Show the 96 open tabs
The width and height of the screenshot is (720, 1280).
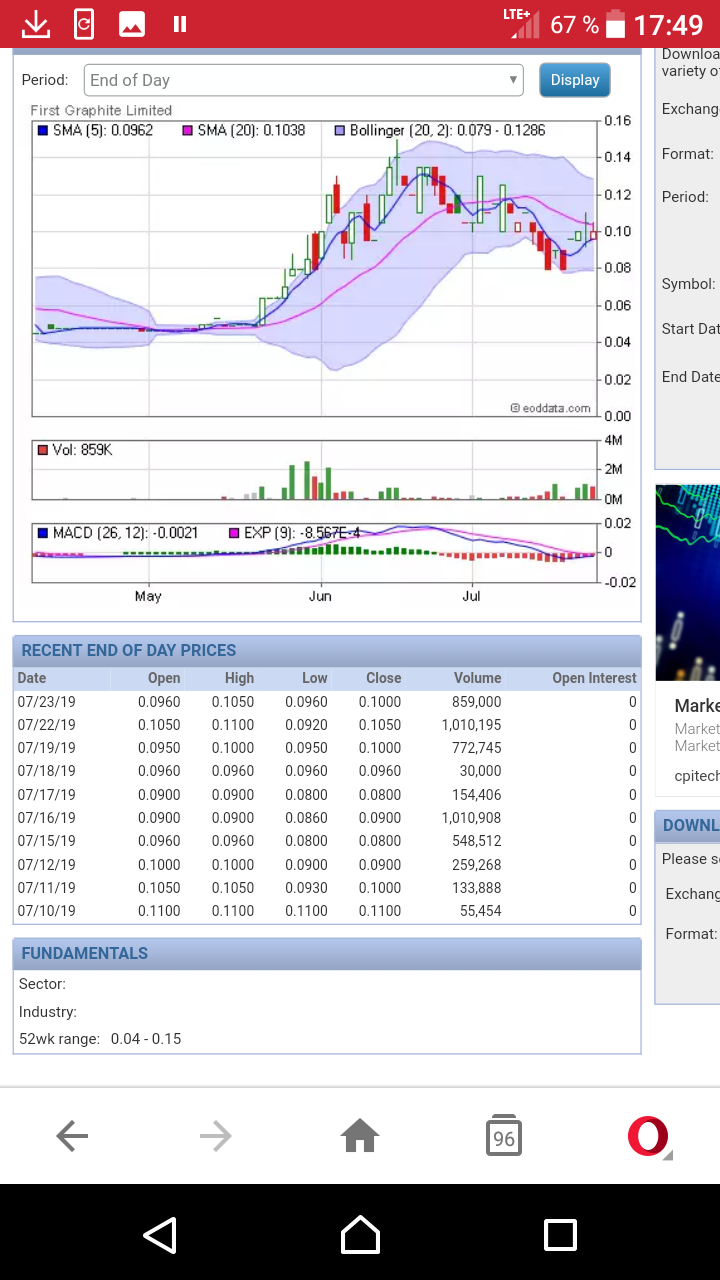[x=504, y=1136]
